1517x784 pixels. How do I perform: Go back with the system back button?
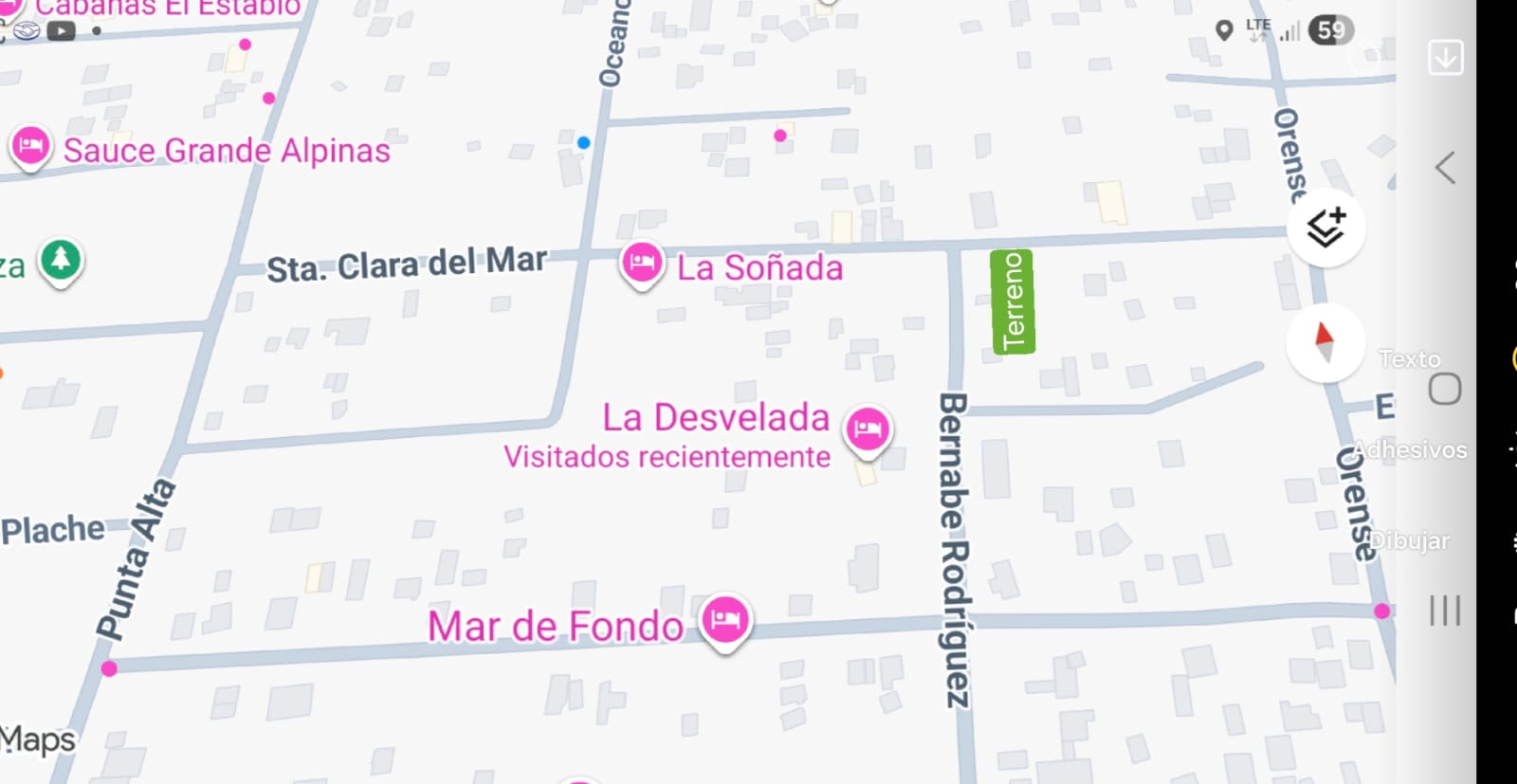point(1445,169)
